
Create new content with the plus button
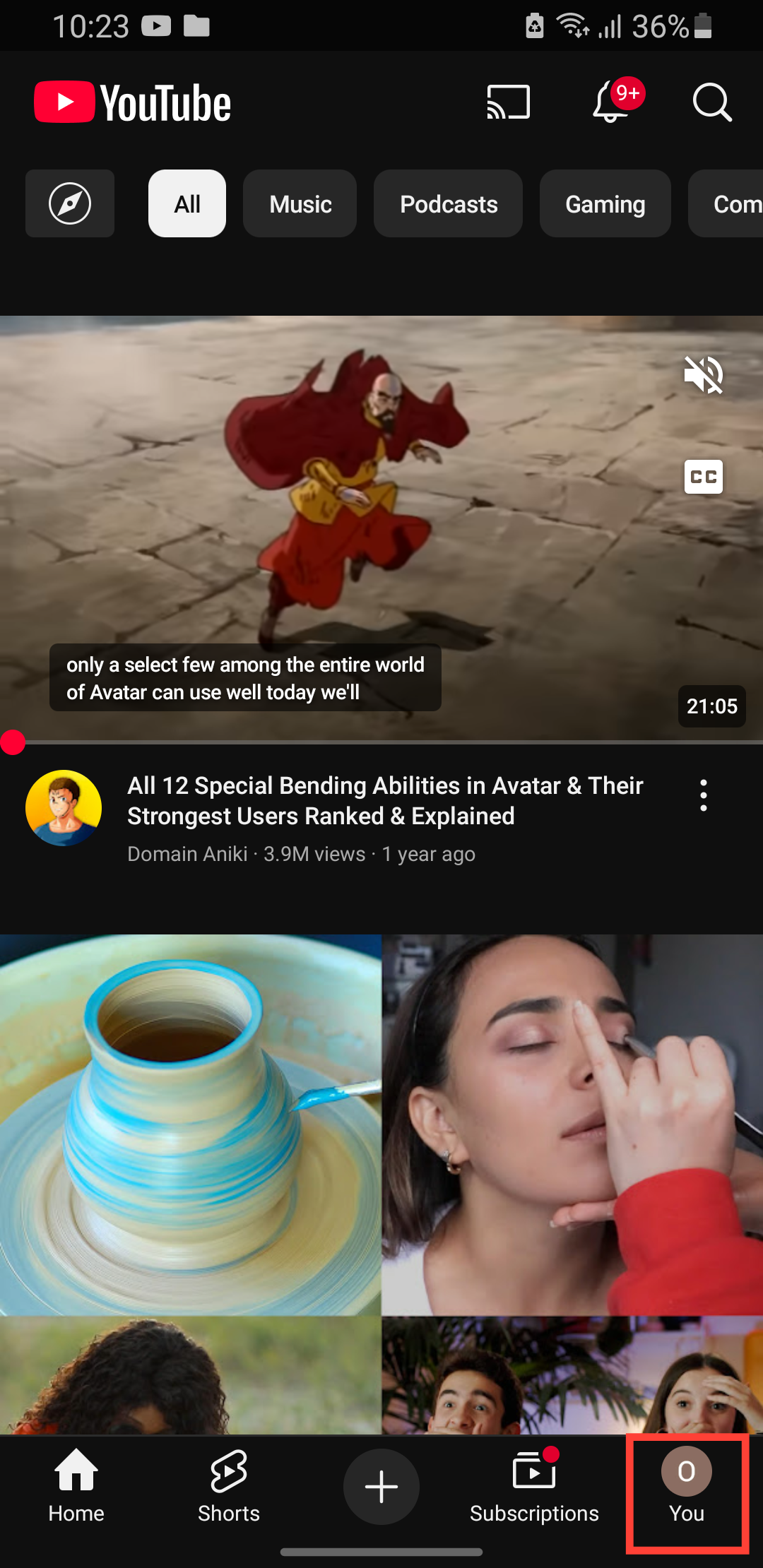(x=381, y=1486)
